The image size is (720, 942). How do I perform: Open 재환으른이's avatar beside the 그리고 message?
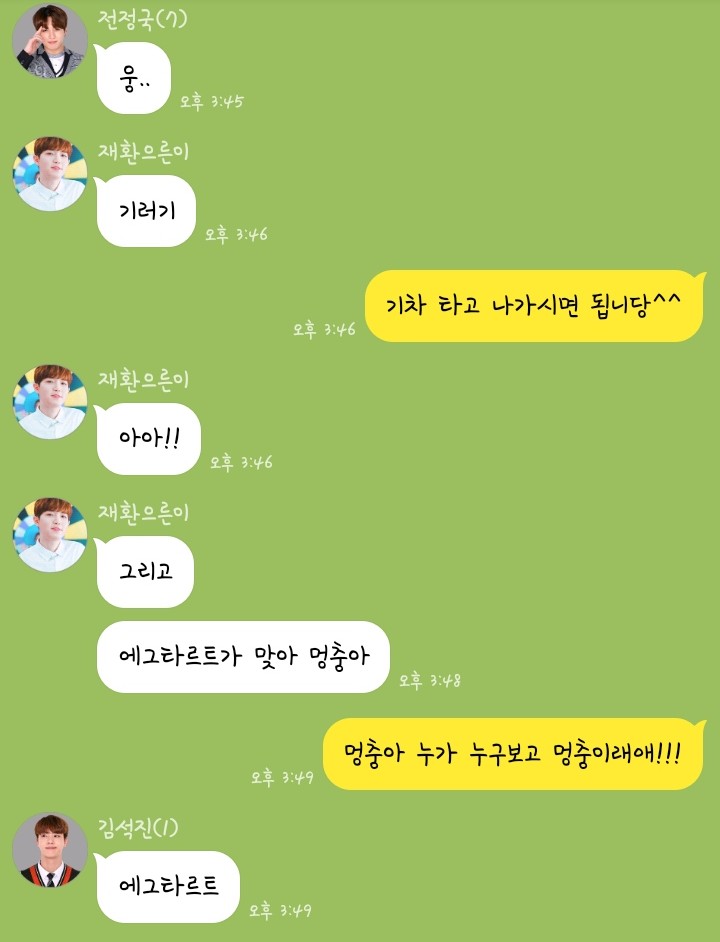pyautogui.click(x=49, y=534)
